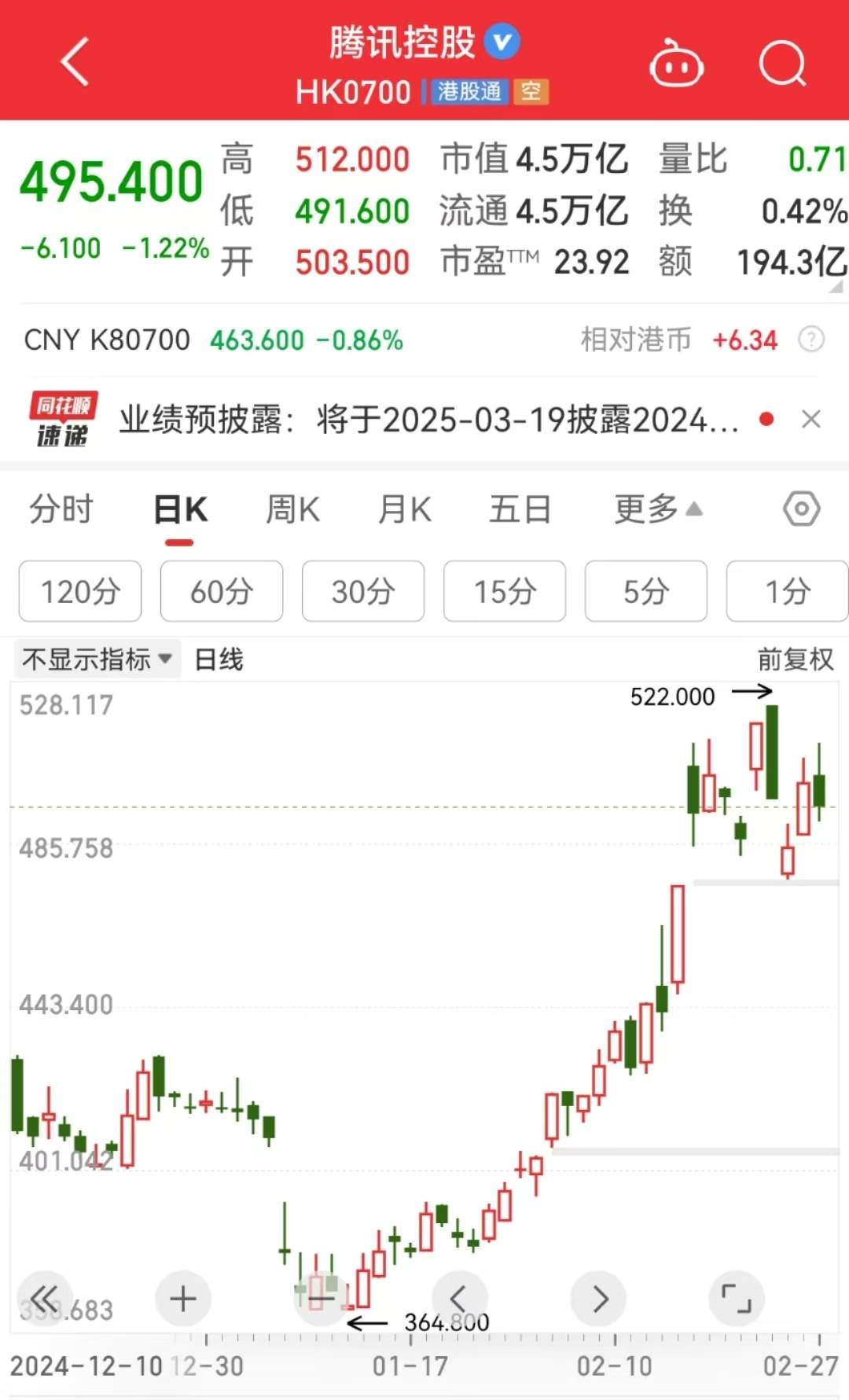
Task: Open the 业绩预披露 news item
Action: point(428,420)
